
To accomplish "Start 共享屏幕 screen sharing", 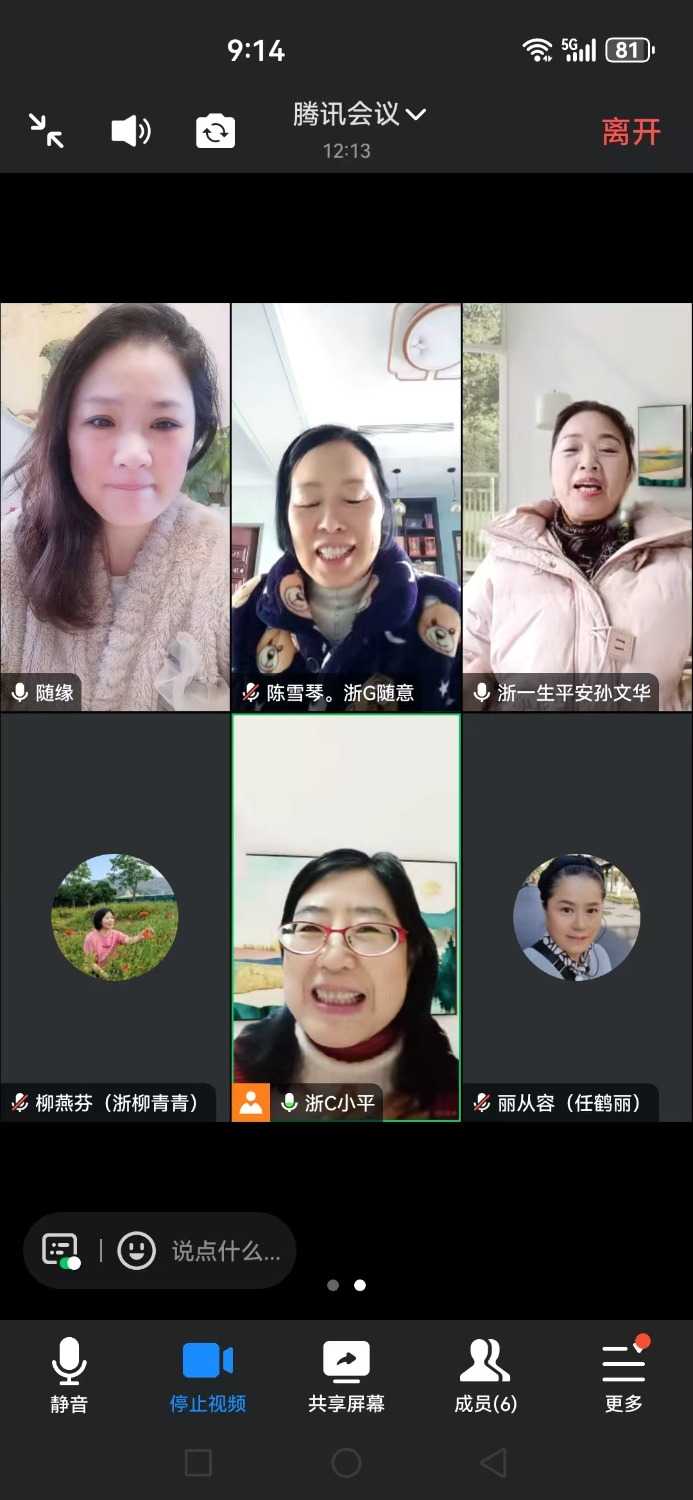I will tap(346, 1375).
